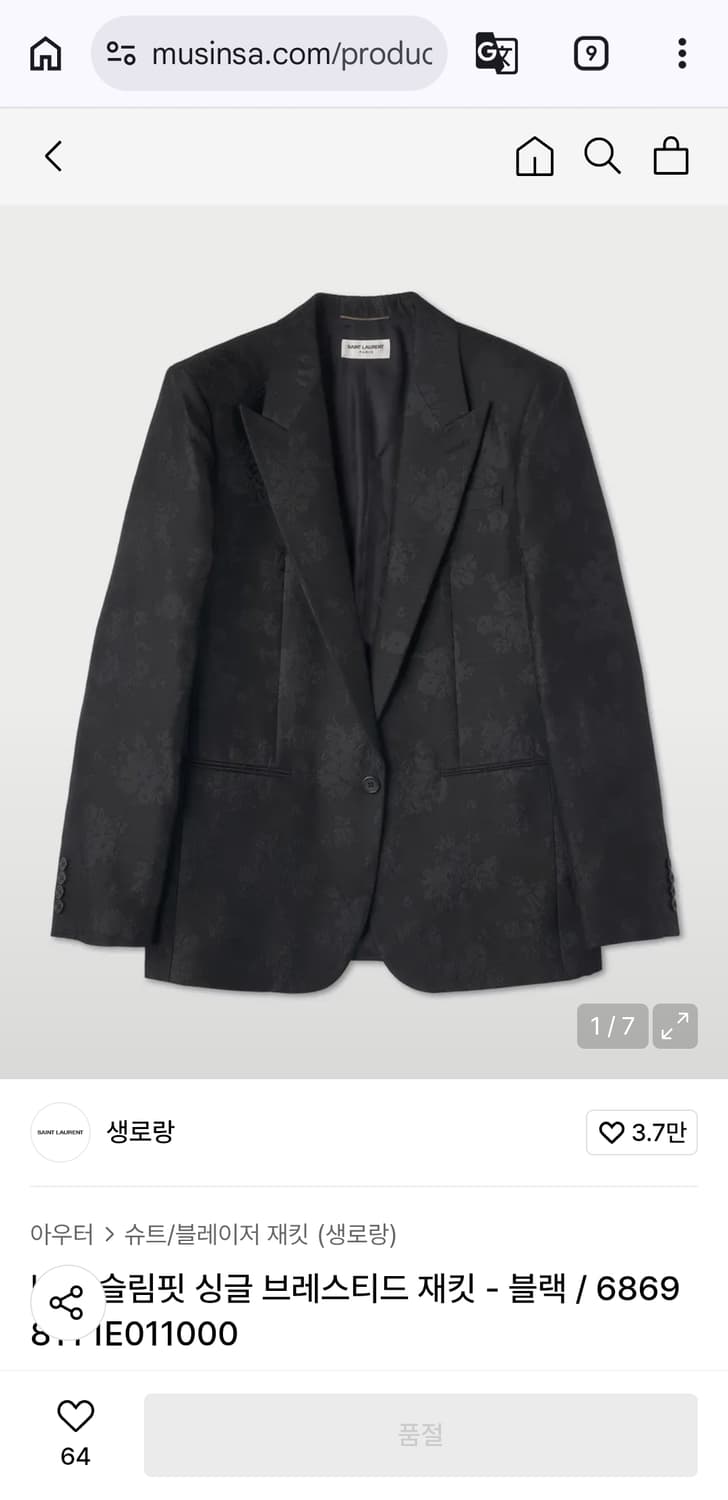Open Musinsa home from the app bar
Image resolution: width=728 pixels, height=1500 pixels.
(534, 156)
